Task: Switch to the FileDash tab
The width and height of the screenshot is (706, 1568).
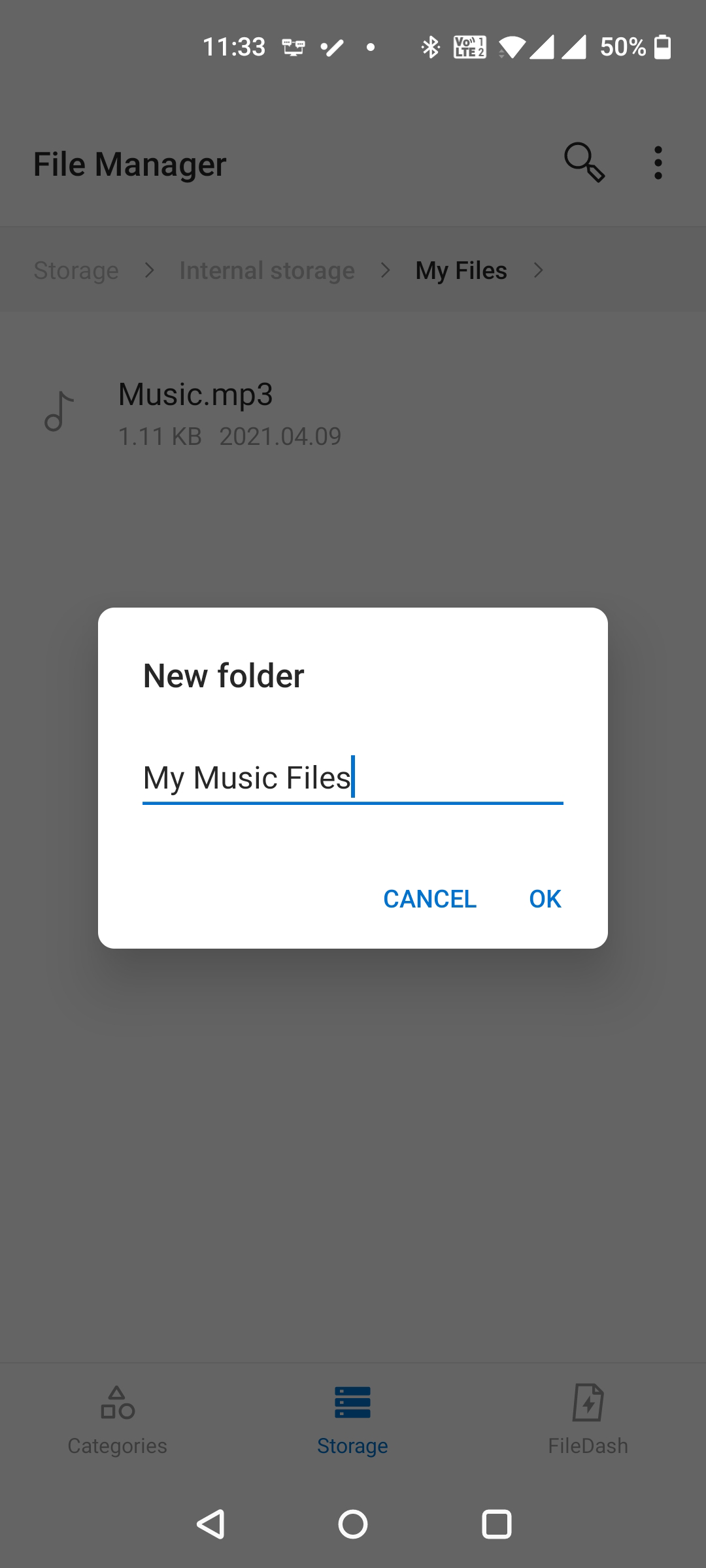Action: tap(588, 1418)
